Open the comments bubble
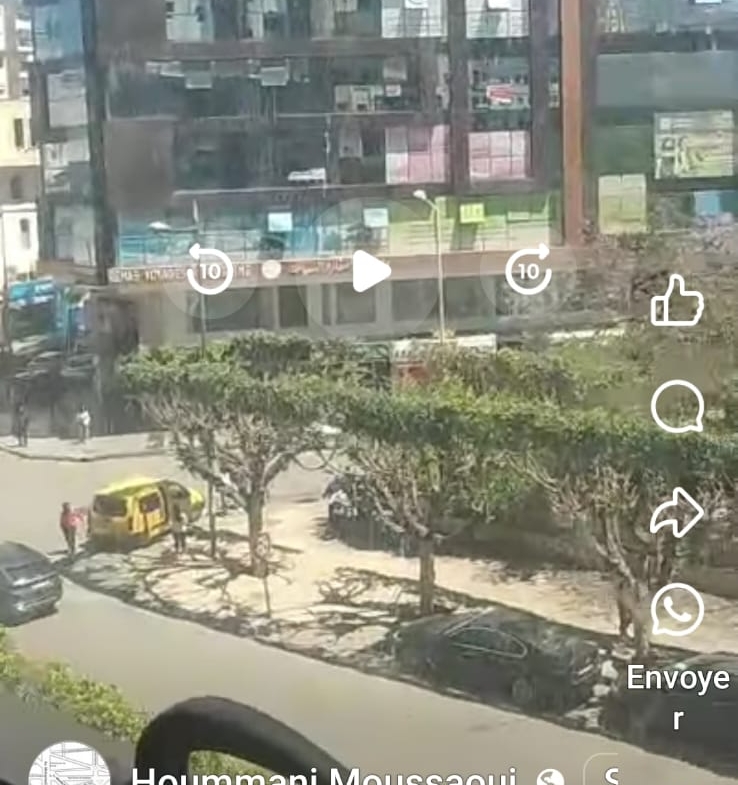 click(677, 407)
